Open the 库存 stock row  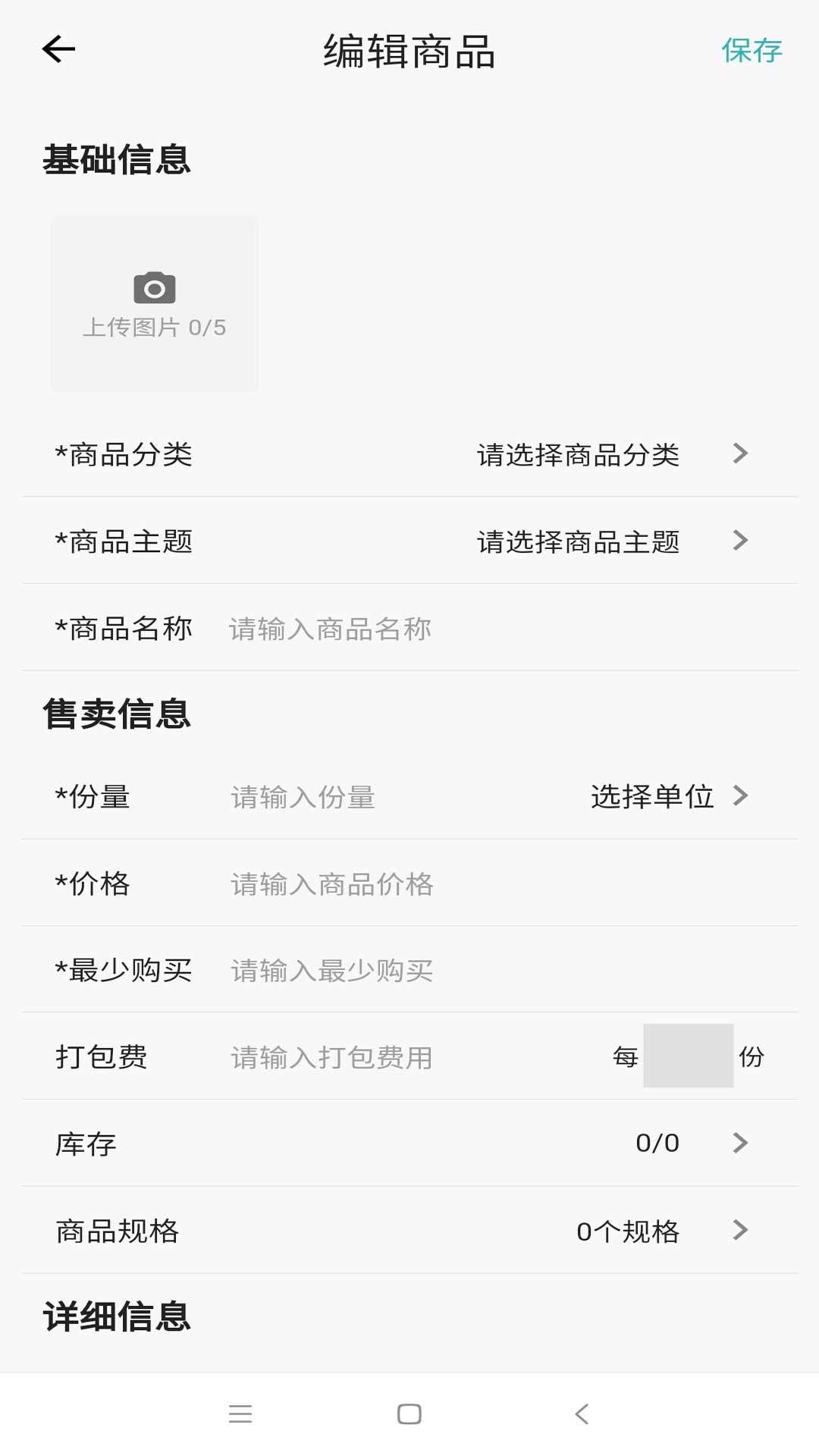click(x=409, y=1143)
